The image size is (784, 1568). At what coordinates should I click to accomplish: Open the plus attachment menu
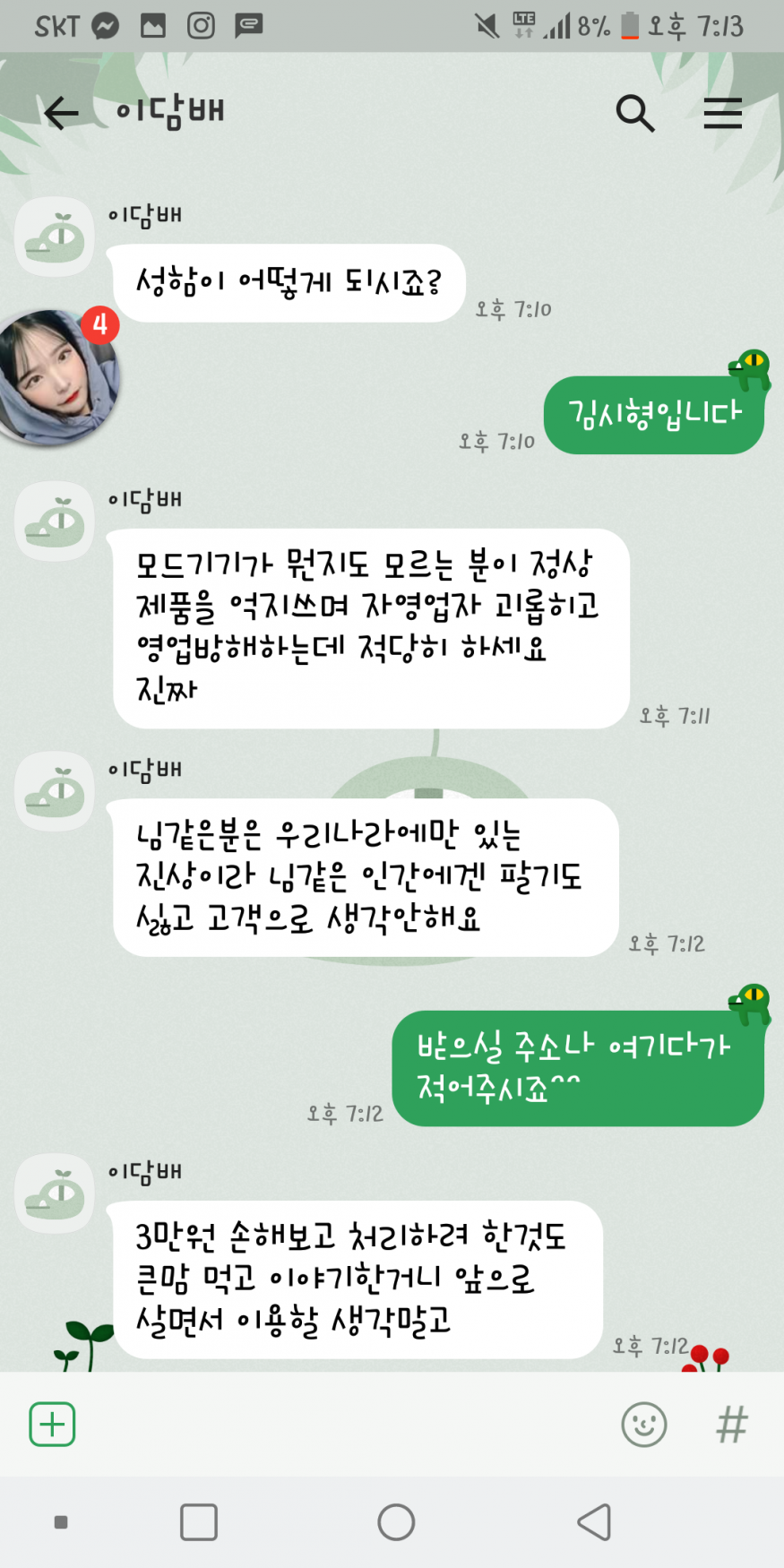(x=52, y=1424)
